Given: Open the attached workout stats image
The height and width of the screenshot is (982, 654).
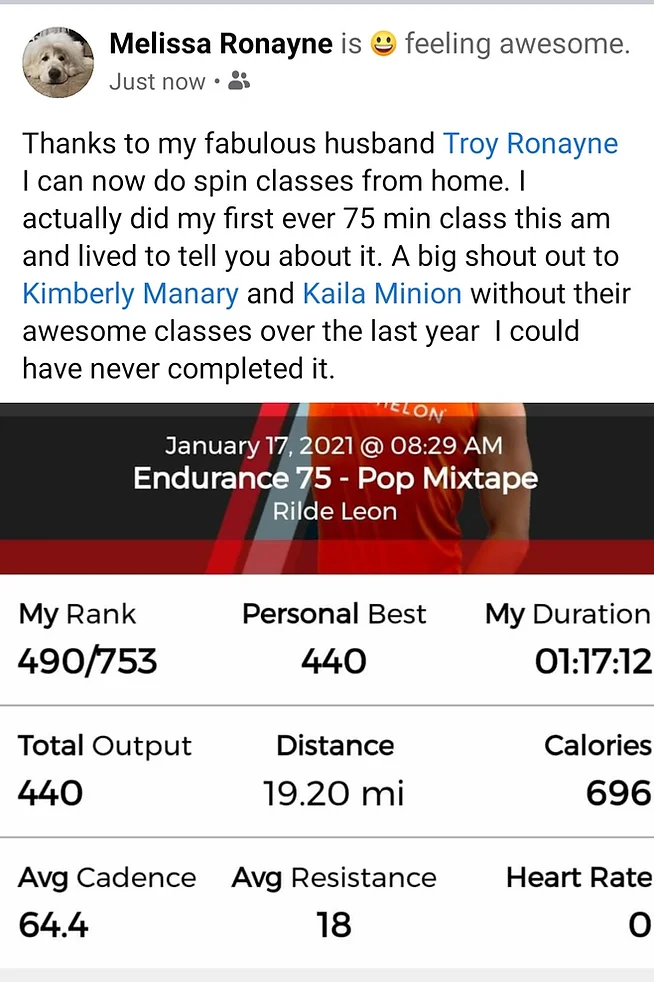Looking at the screenshot, I should coord(327,680).
